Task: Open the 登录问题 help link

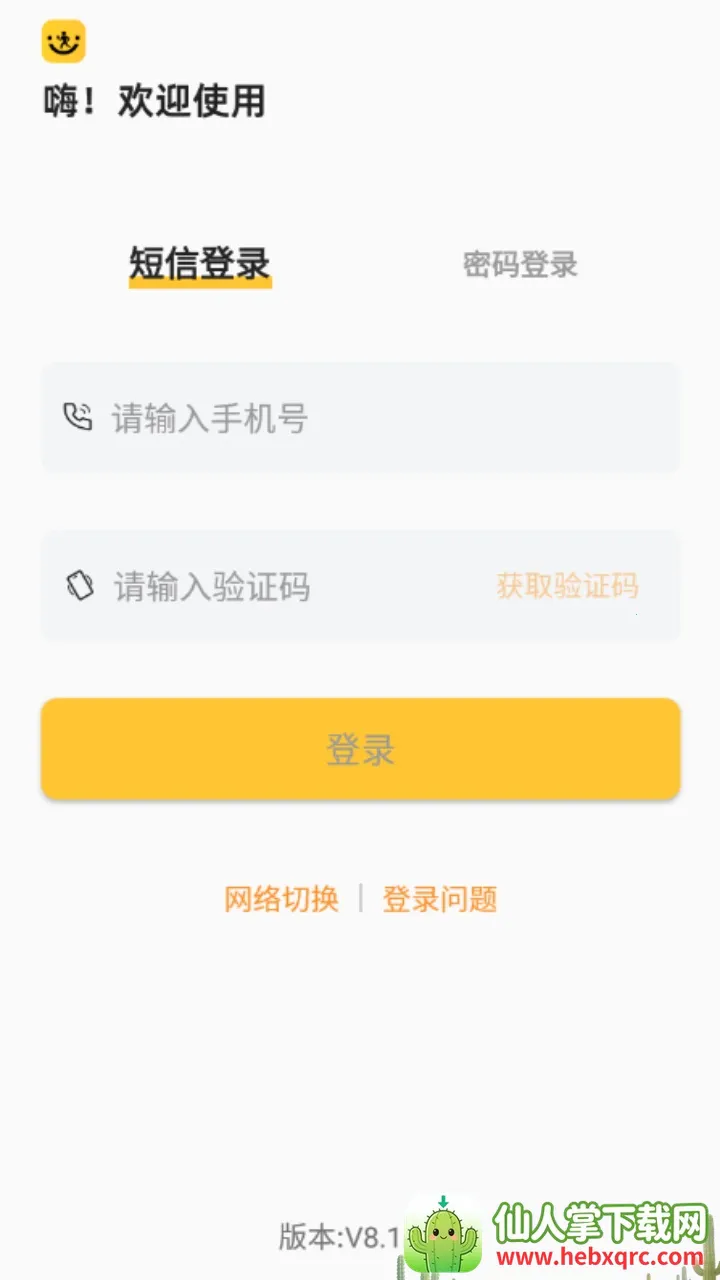Action: (x=440, y=899)
